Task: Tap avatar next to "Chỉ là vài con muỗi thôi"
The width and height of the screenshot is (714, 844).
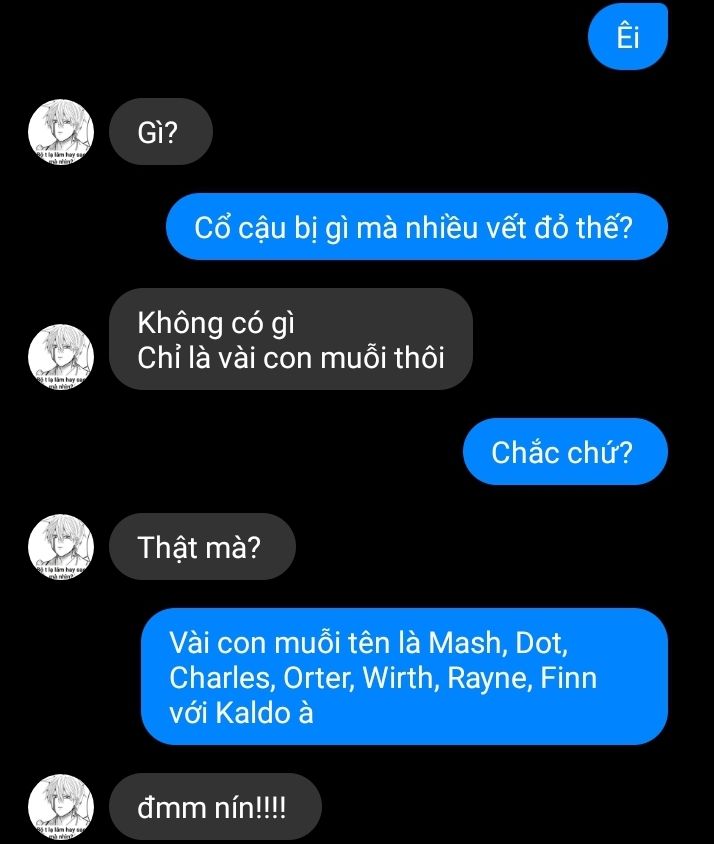Action: pos(60,356)
